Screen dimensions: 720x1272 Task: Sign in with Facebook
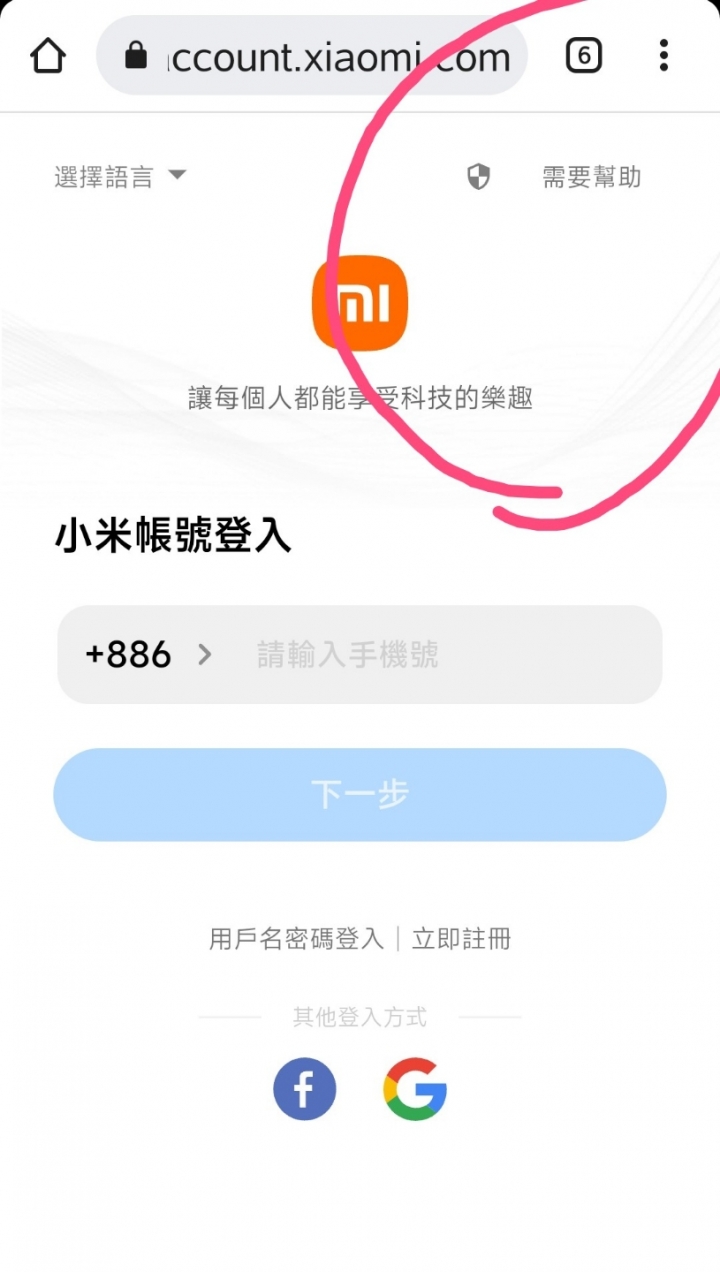click(304, 1089)
